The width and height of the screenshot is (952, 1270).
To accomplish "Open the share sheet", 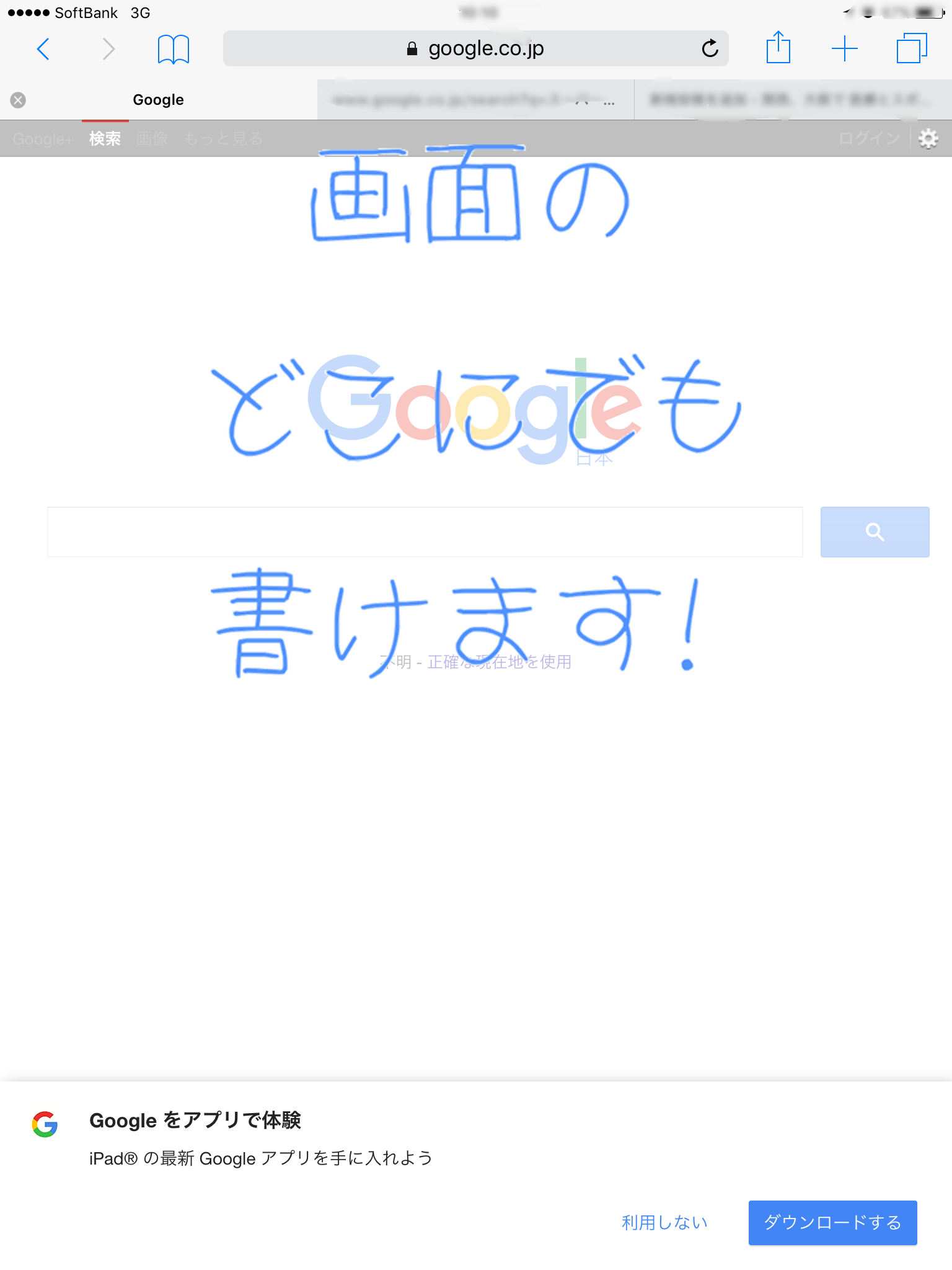I will [778, 48].
